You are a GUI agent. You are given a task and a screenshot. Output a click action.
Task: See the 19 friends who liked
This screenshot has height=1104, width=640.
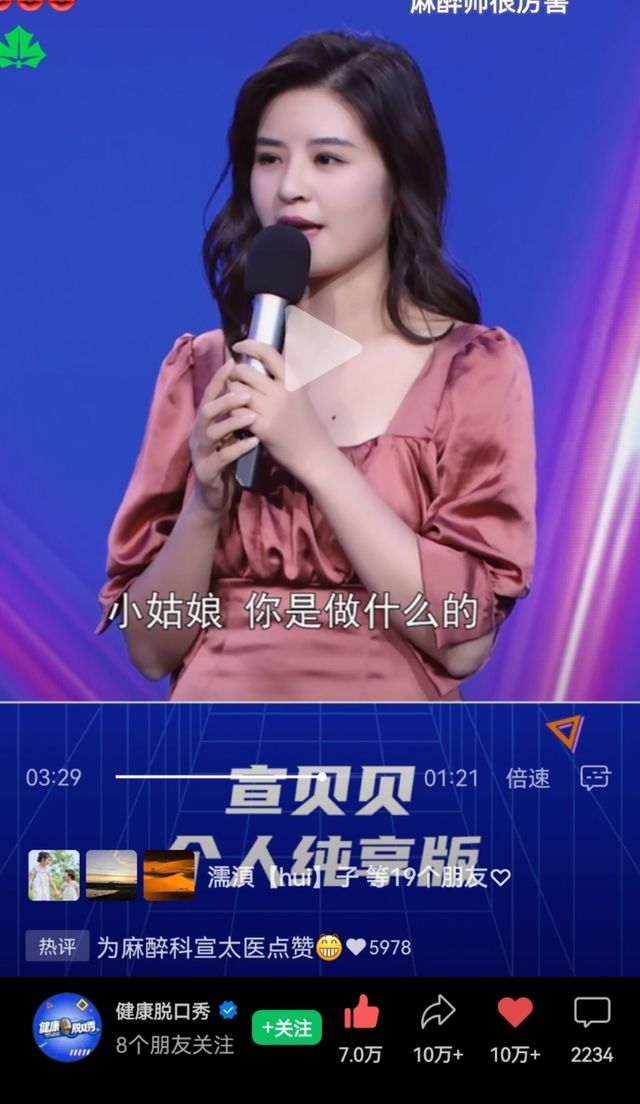(359, 877)
